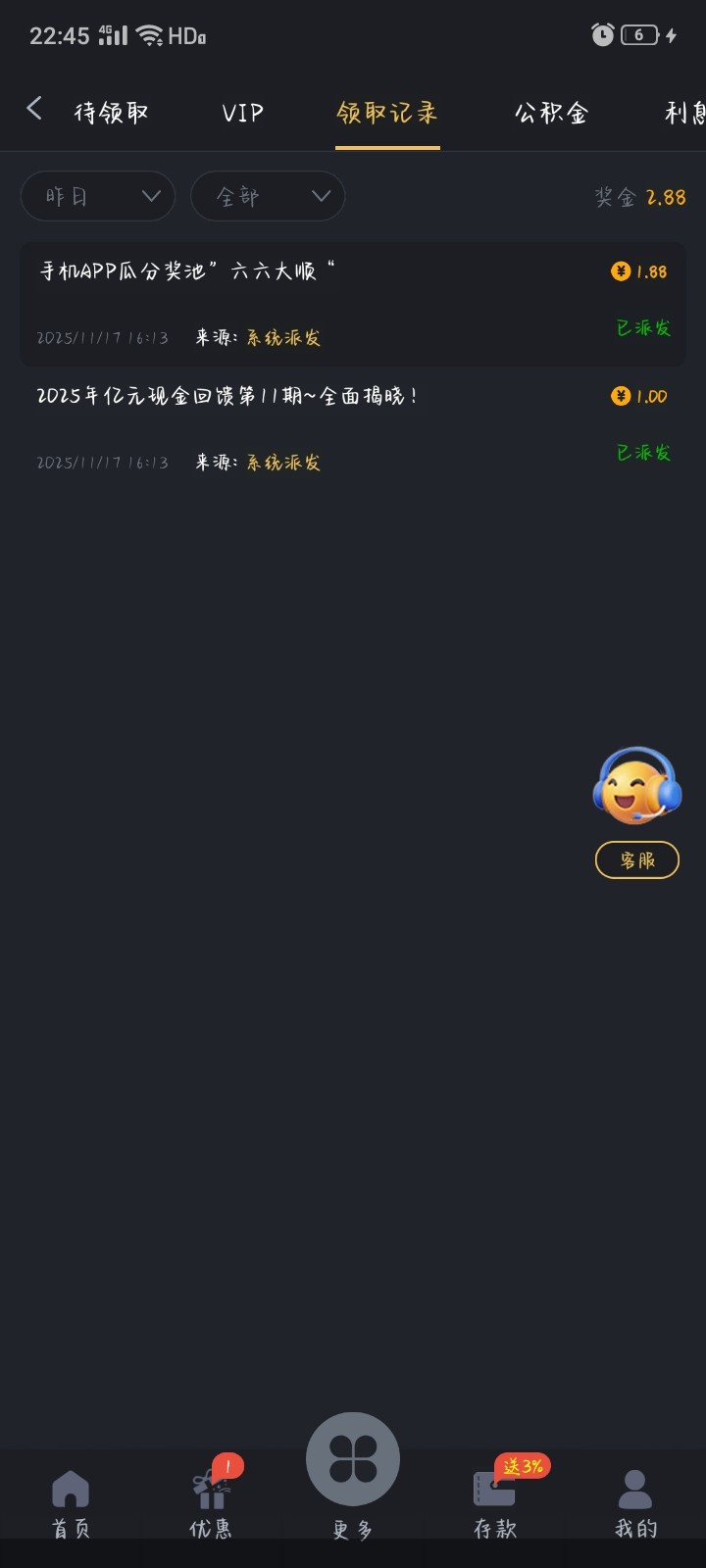Switch to the 公积金 tab
The width and height of the screenshot is (706, 1568).
point(551,113)
